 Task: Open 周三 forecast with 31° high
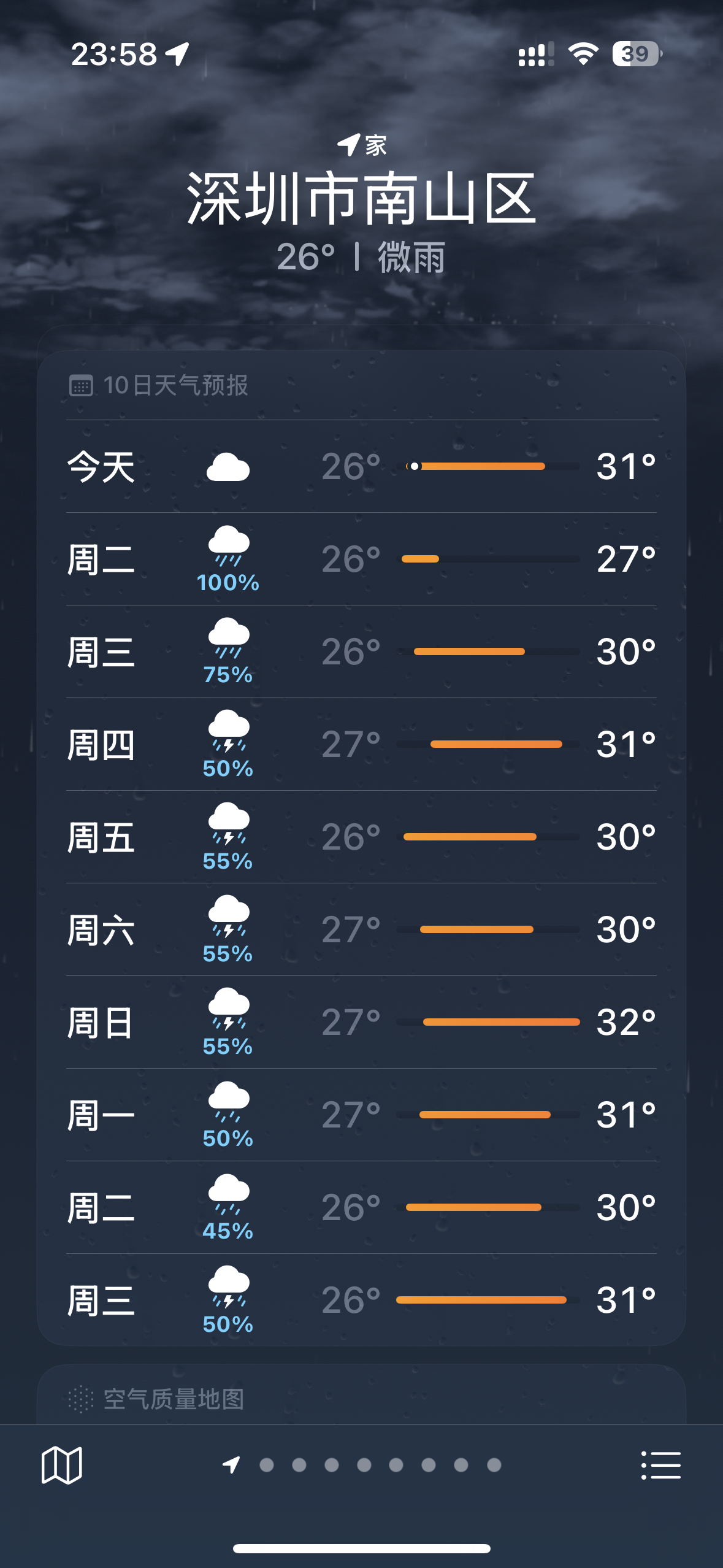(x=361, y=1300)
